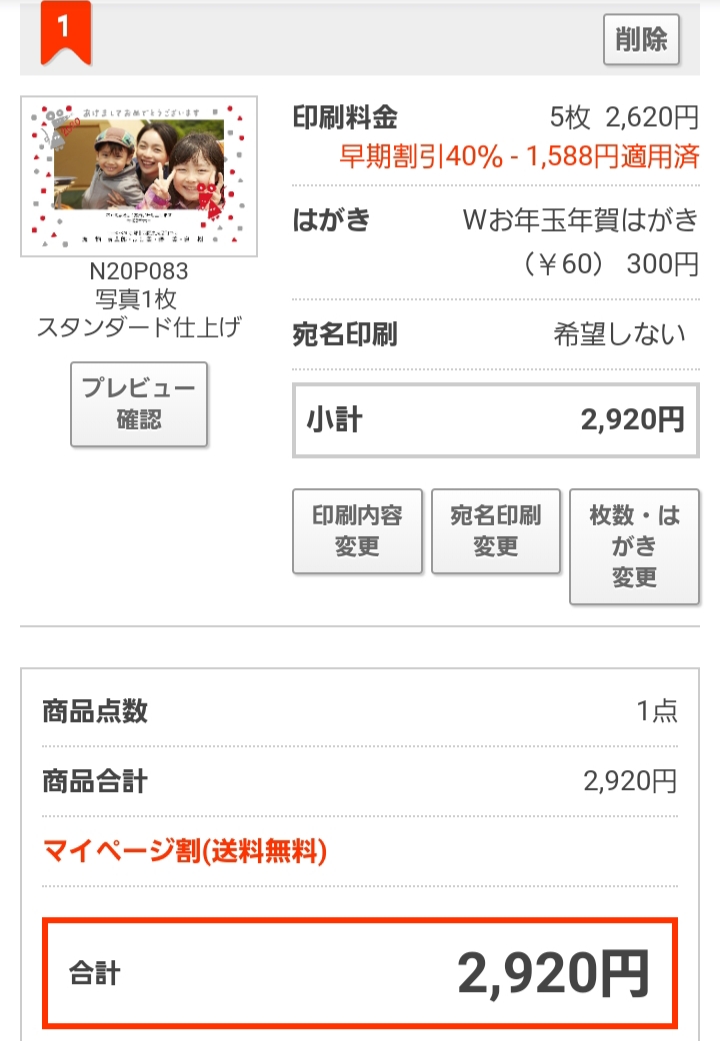The height and width of the screenshot is (1041, 720).
Task: Tap the 削除 delete button
Action: point(641,40)
